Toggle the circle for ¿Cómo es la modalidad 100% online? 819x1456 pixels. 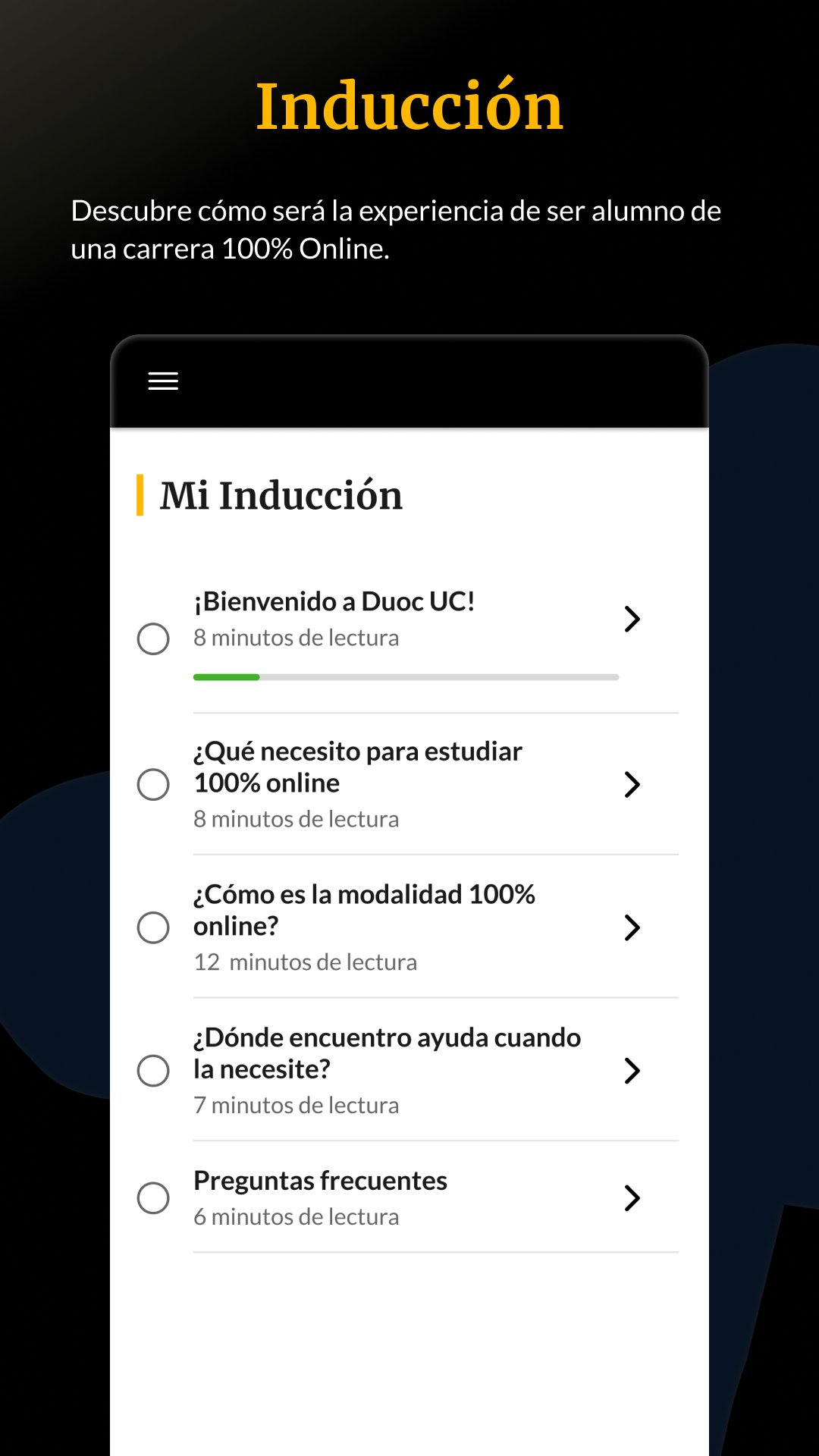(x=153, y=928)
